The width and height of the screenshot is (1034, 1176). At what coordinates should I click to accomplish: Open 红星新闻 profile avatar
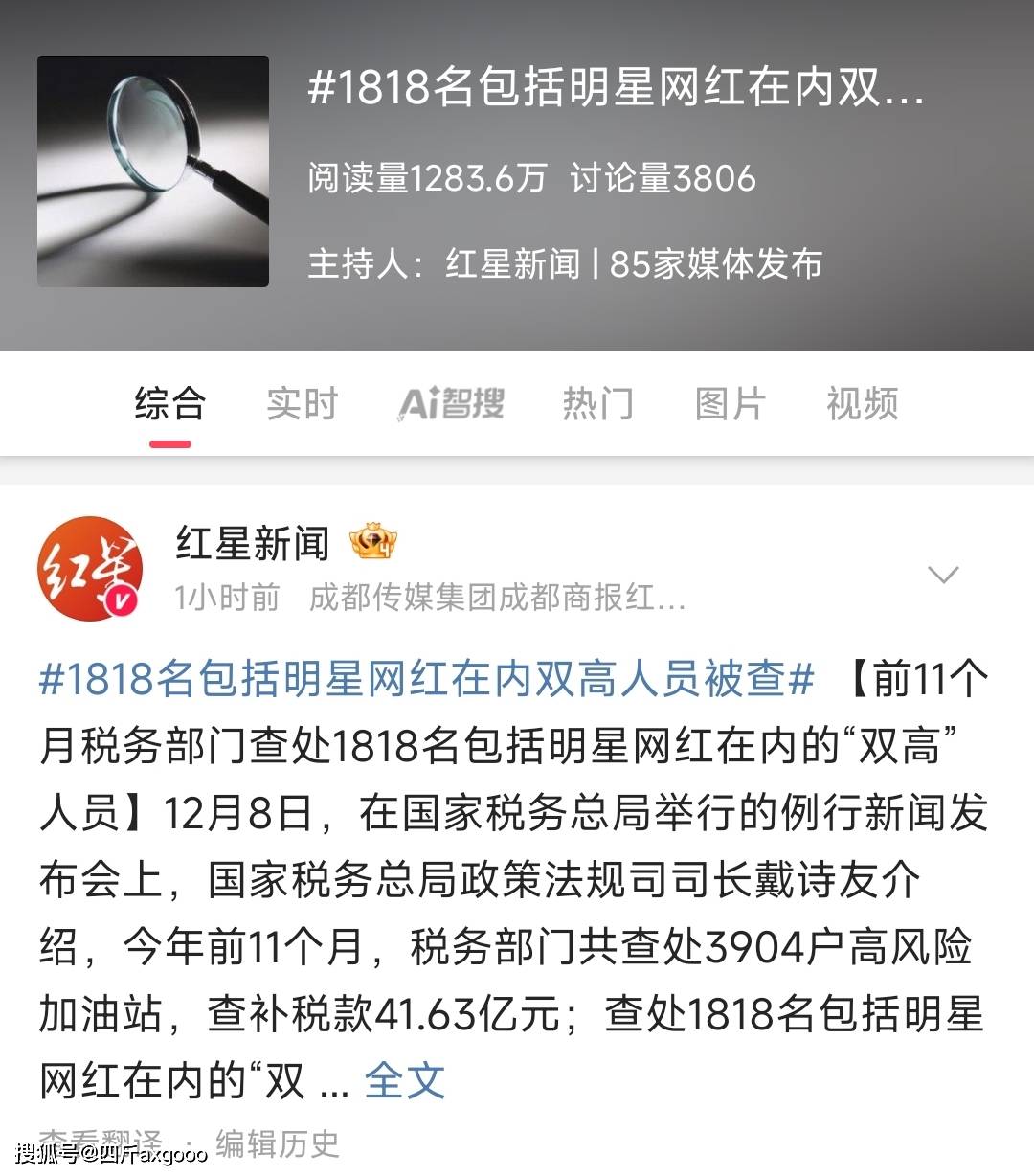90,569
